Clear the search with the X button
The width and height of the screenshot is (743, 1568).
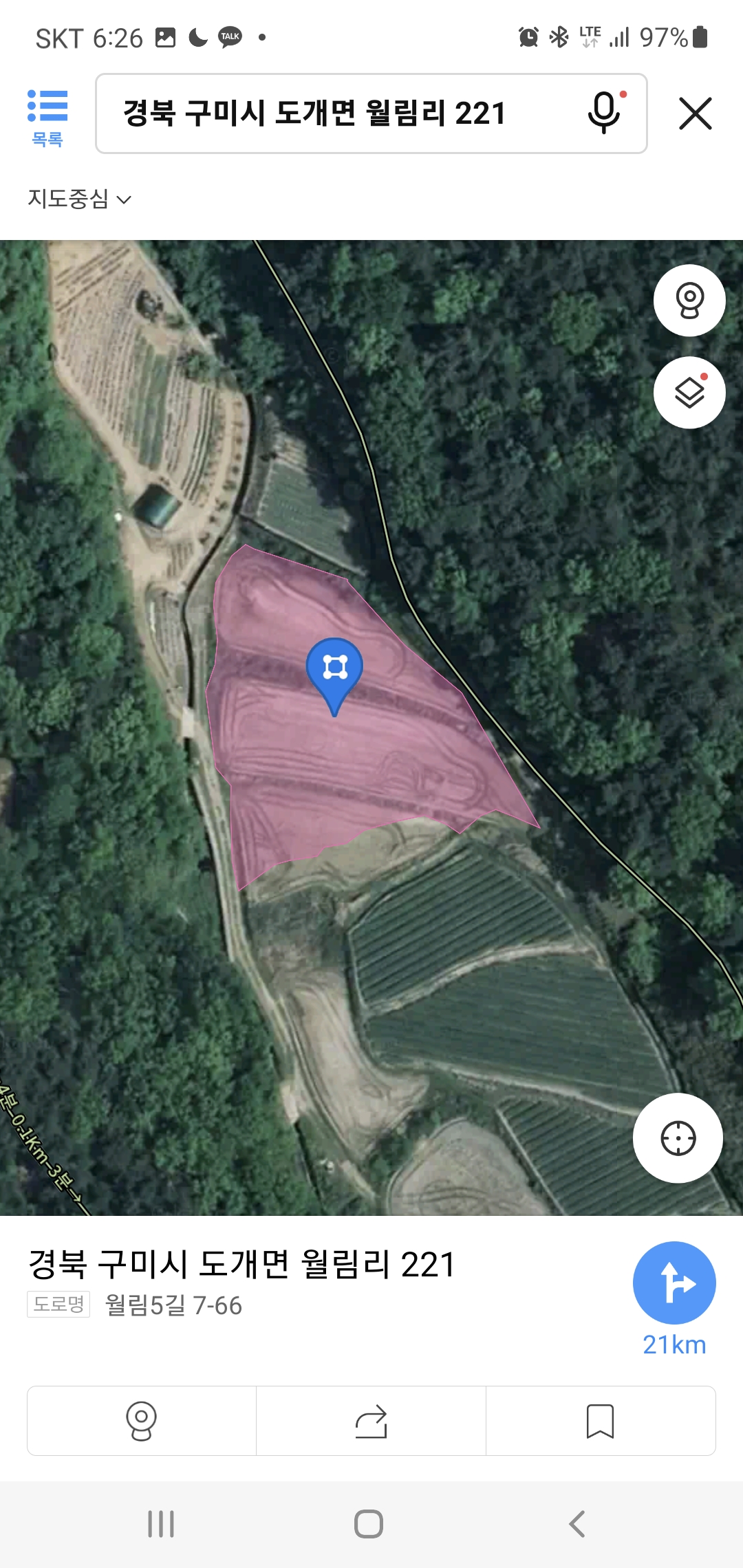(695, 113)
